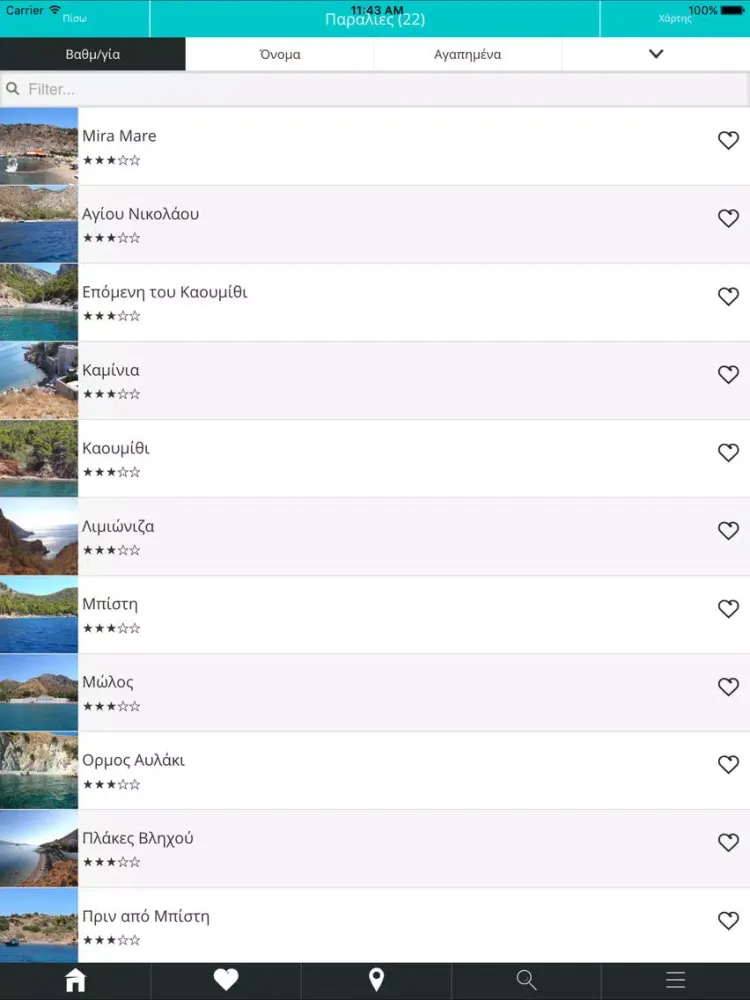
Task: Add Λιμιώνιζα to favorites
Action: (728, 530)
